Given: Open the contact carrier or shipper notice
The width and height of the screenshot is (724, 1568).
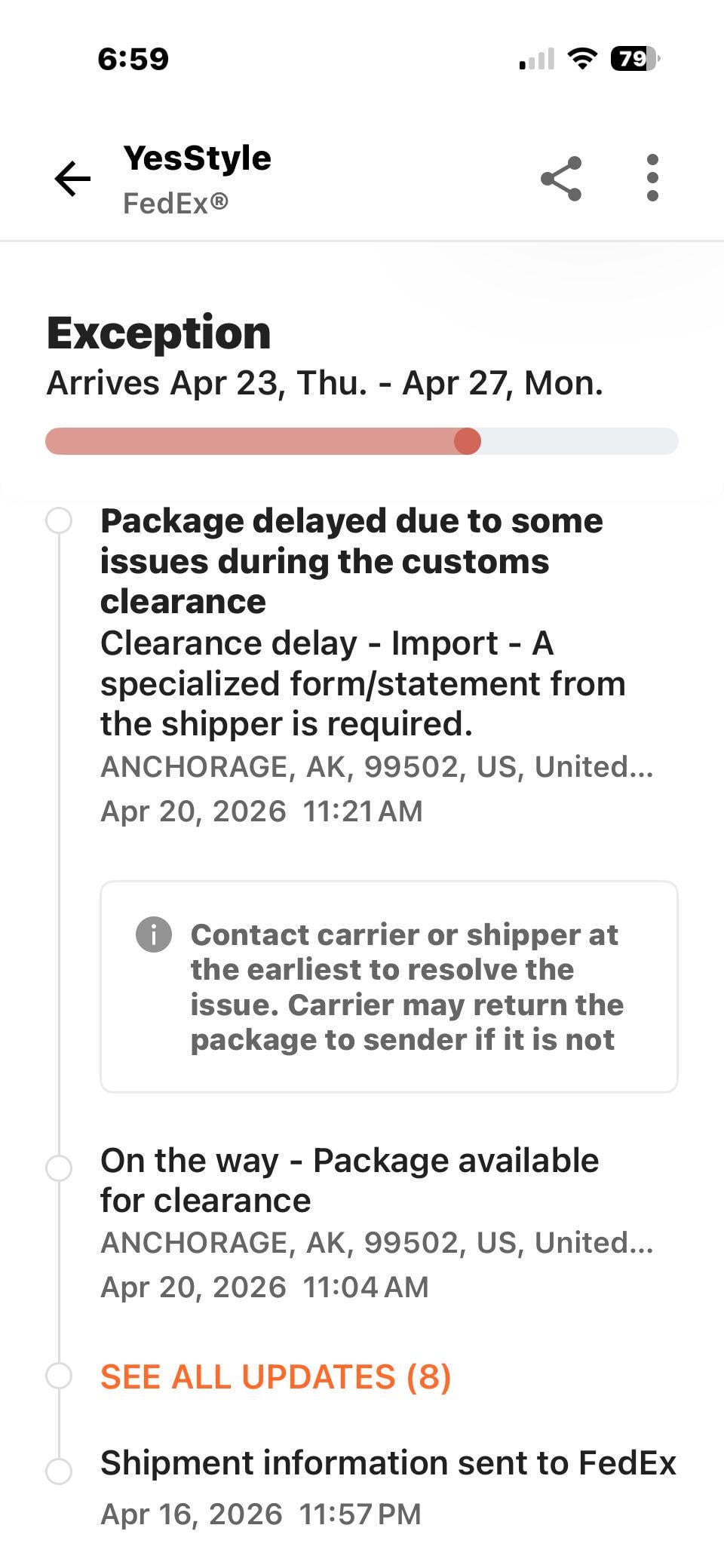Looking at the screenshot, I should tap(389, 987).
